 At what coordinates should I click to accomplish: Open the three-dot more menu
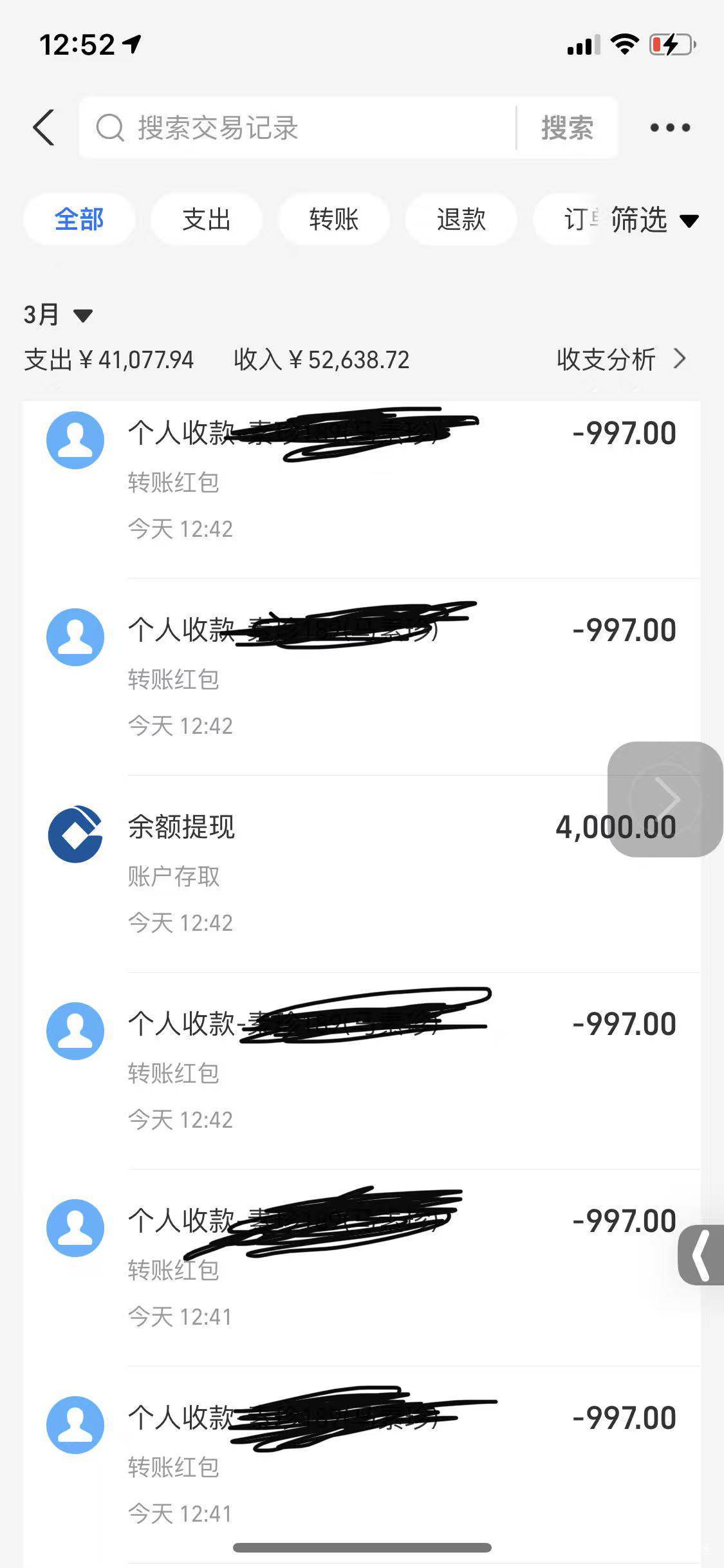(670, 127)
